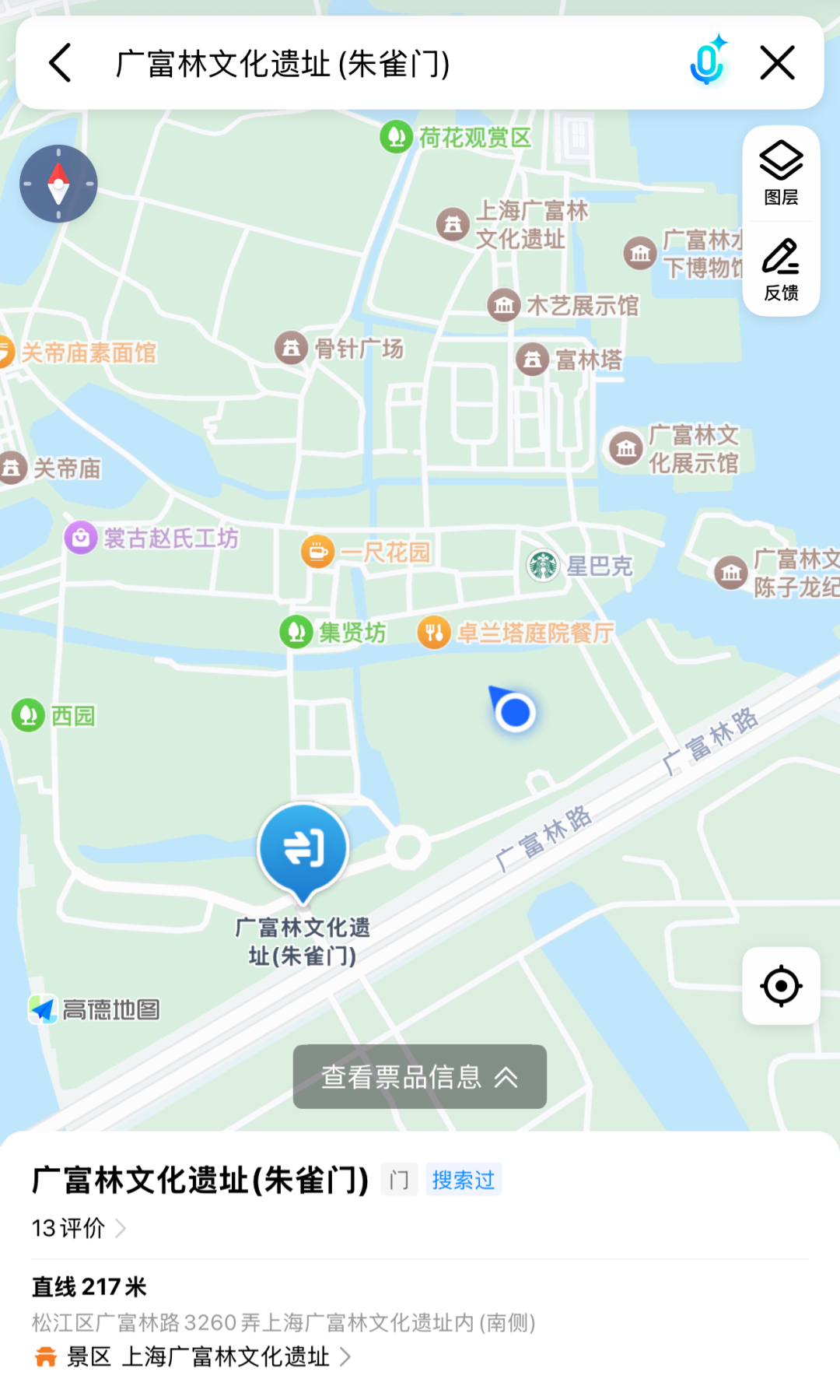This screenshot has width=840, height=1400.
Task: Tap the 广富林文化遗址(朱雀门) blue pin
Action: pyautogui.click(x=303, y=851)
